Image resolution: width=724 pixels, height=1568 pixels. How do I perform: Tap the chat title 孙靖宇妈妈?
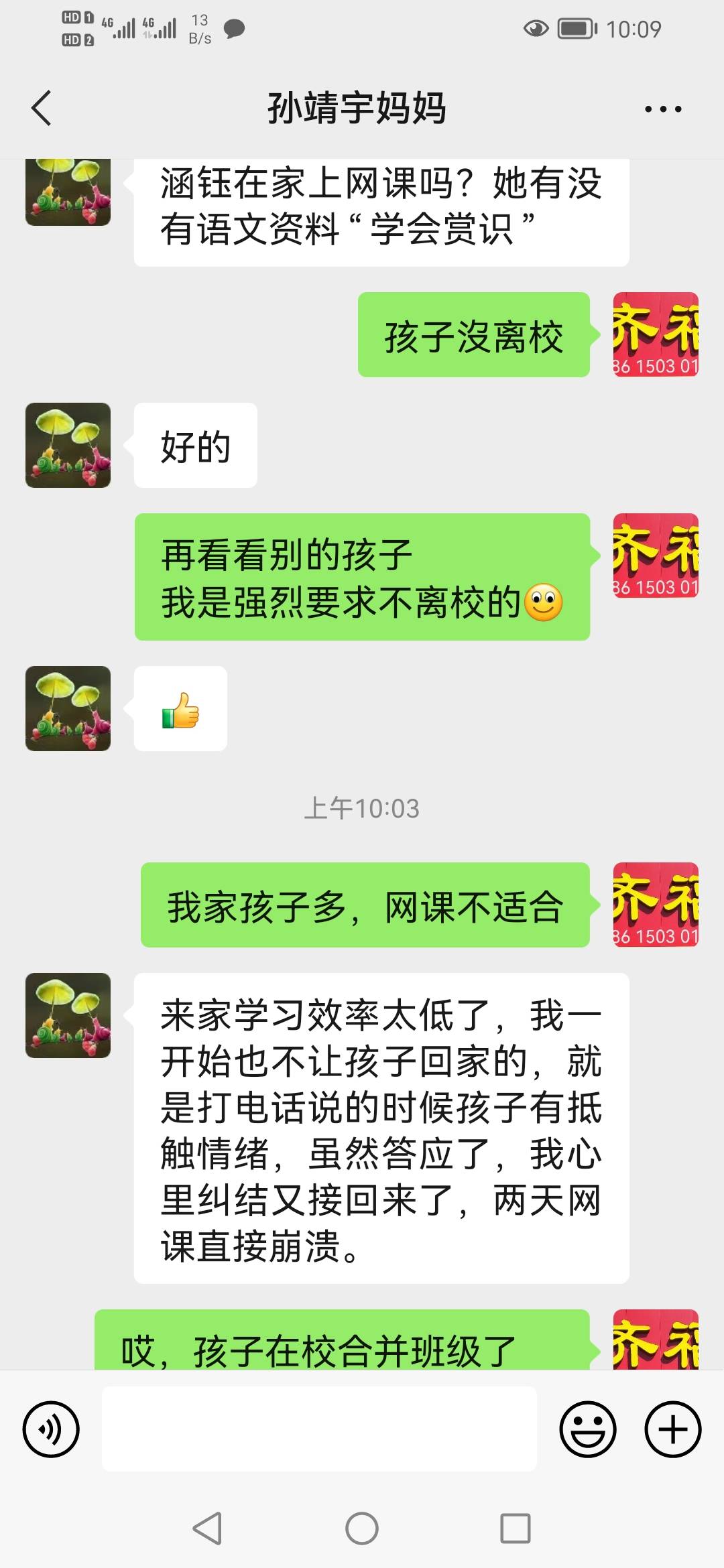tap(361, 107)
